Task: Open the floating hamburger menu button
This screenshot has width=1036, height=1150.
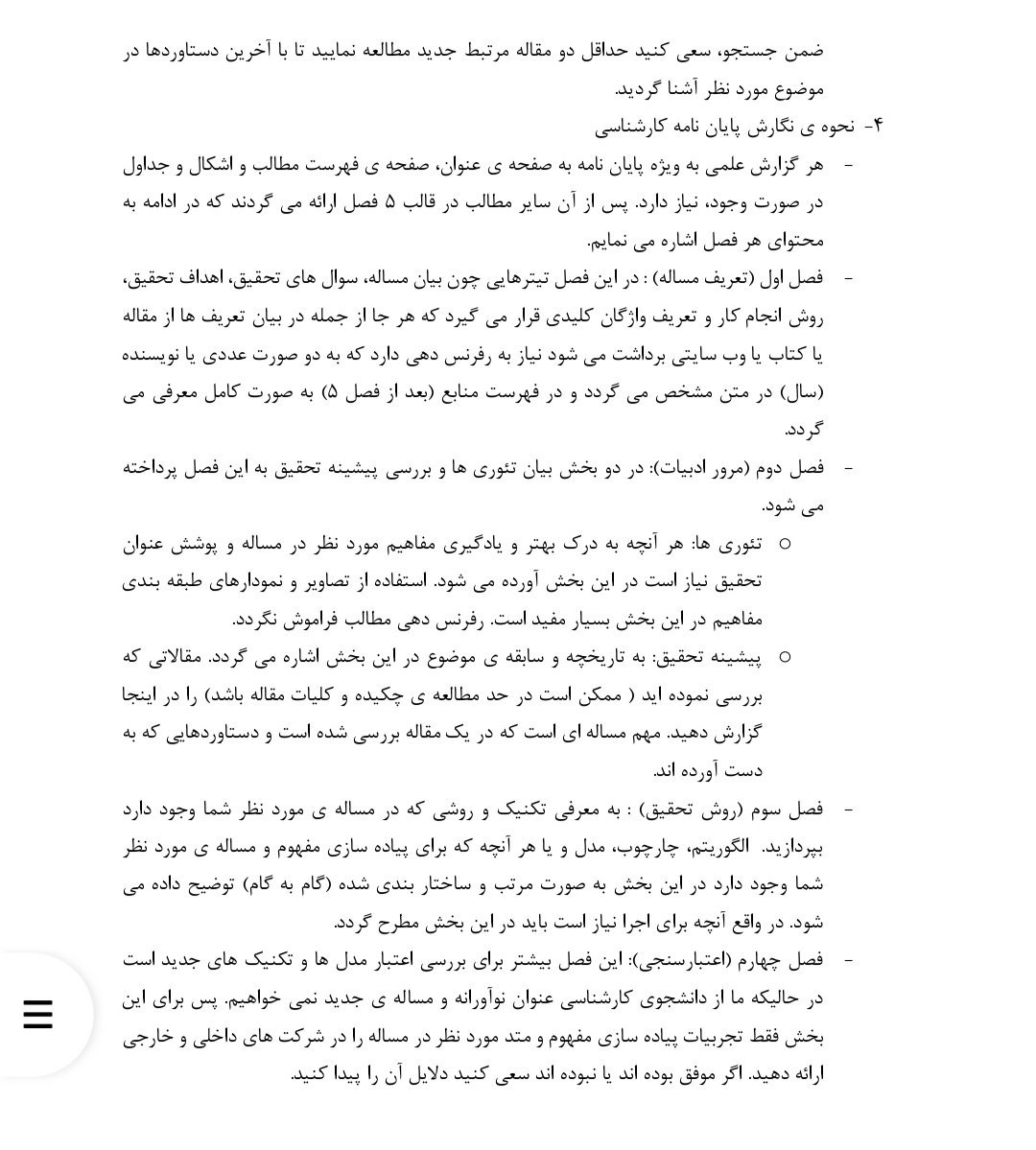Action: tap(37, 1015)
